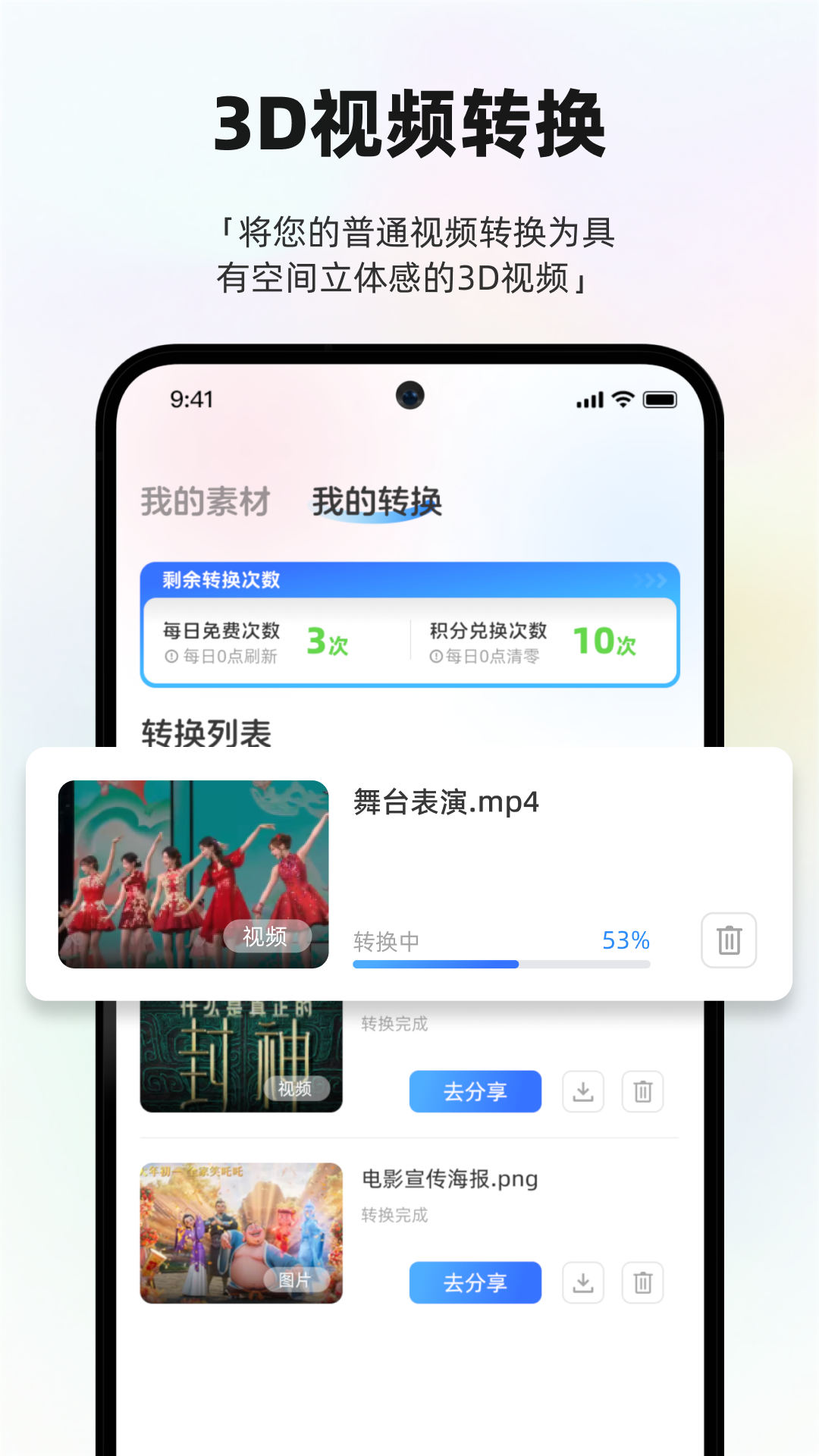The image size is (819, 1456).
Task: Toggle the 视频 badge on 舞台表演 thumbnail
Action: pos(267,938)
